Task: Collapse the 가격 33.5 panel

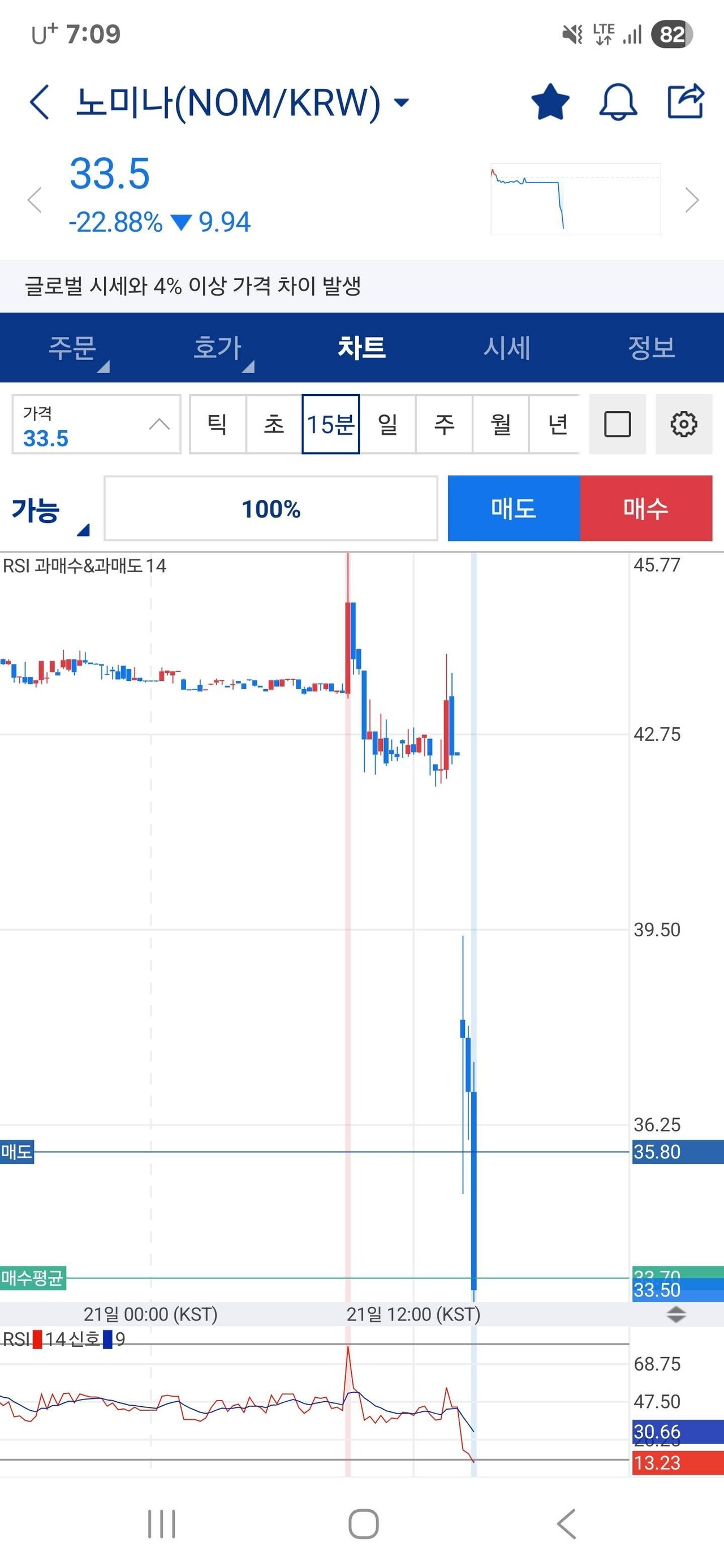Action: [159, 424]
